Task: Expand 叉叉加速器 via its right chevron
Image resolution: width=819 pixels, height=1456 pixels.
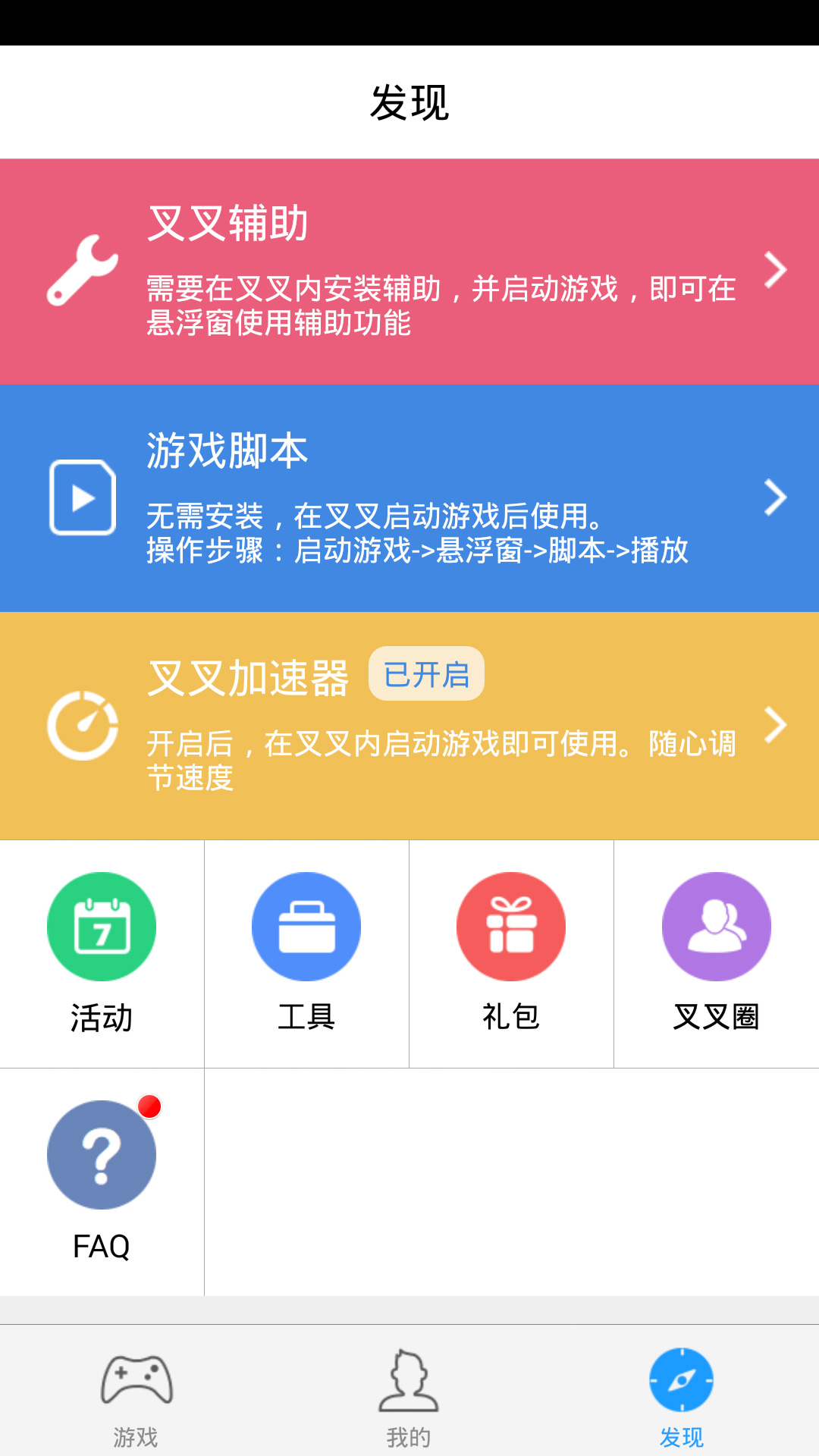Action: (x=775, y=724)
